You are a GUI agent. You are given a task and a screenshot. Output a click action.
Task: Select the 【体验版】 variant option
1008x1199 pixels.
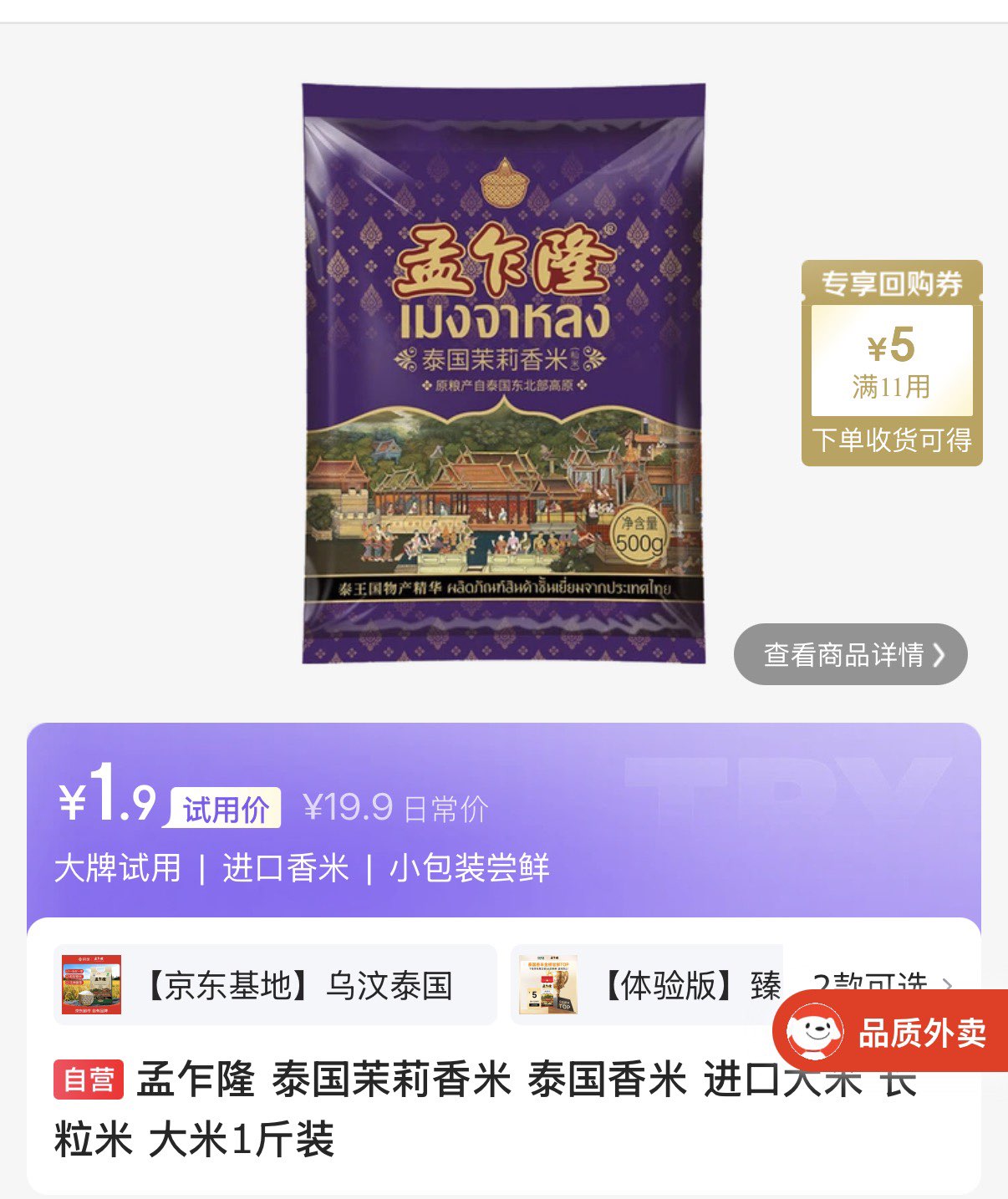(x=647, y=985)
